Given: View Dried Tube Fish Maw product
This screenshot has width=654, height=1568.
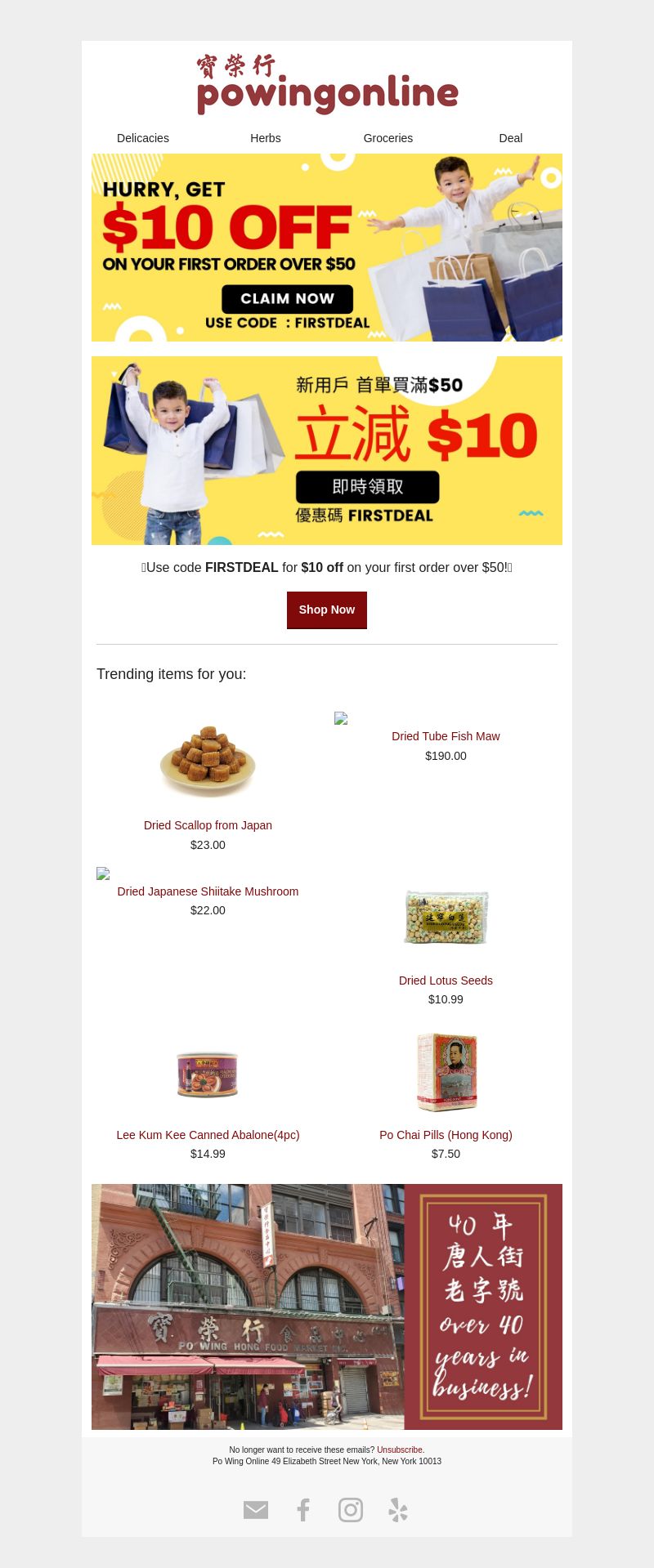Looking at the screenshot, I should 446,736.
